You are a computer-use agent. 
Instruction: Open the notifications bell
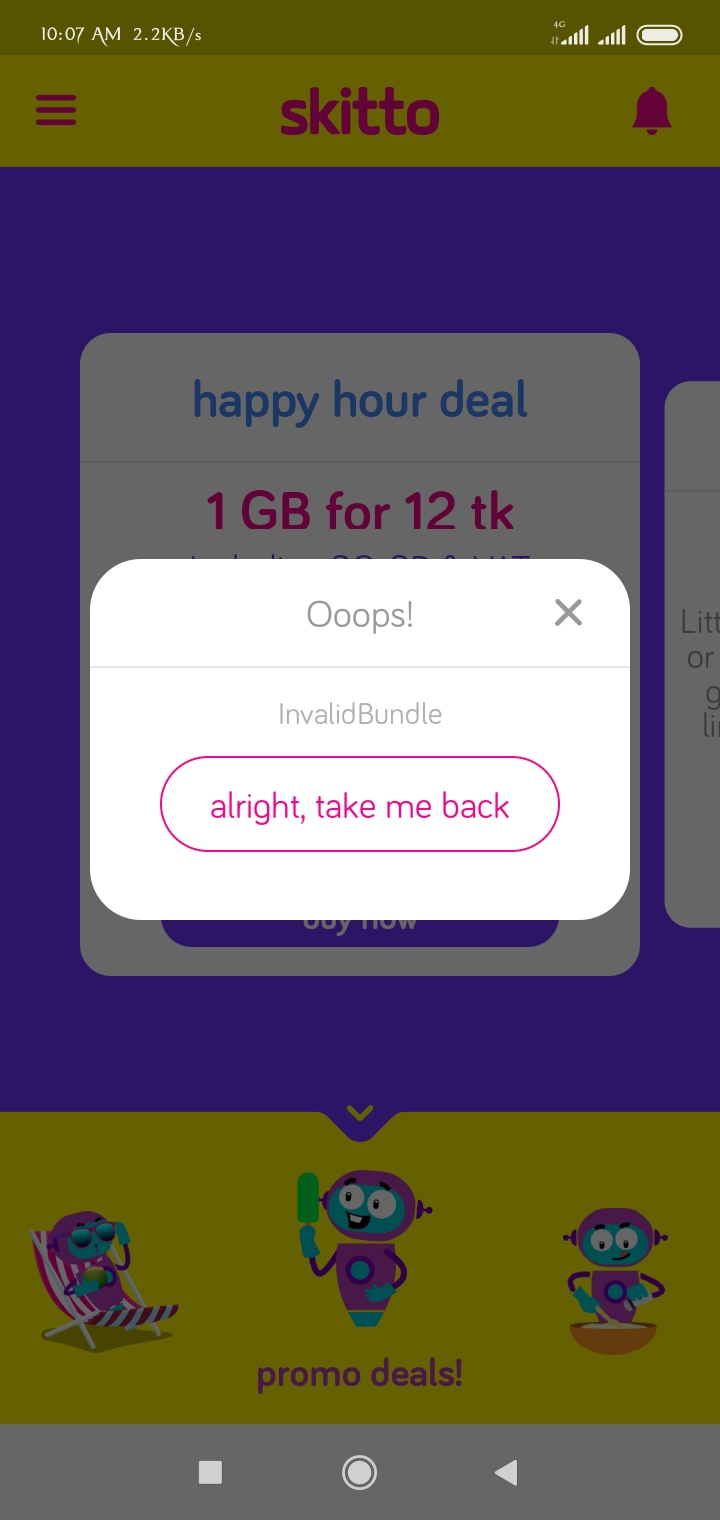tap(652, 110)
